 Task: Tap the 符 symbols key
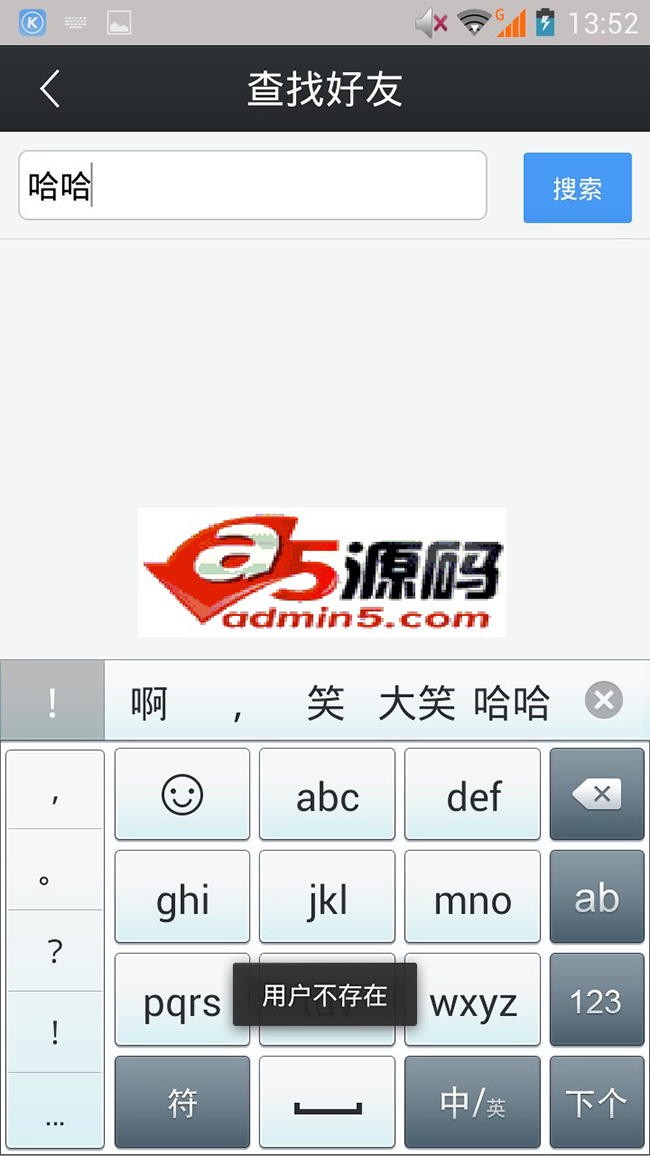click(x=182, y=1102)
